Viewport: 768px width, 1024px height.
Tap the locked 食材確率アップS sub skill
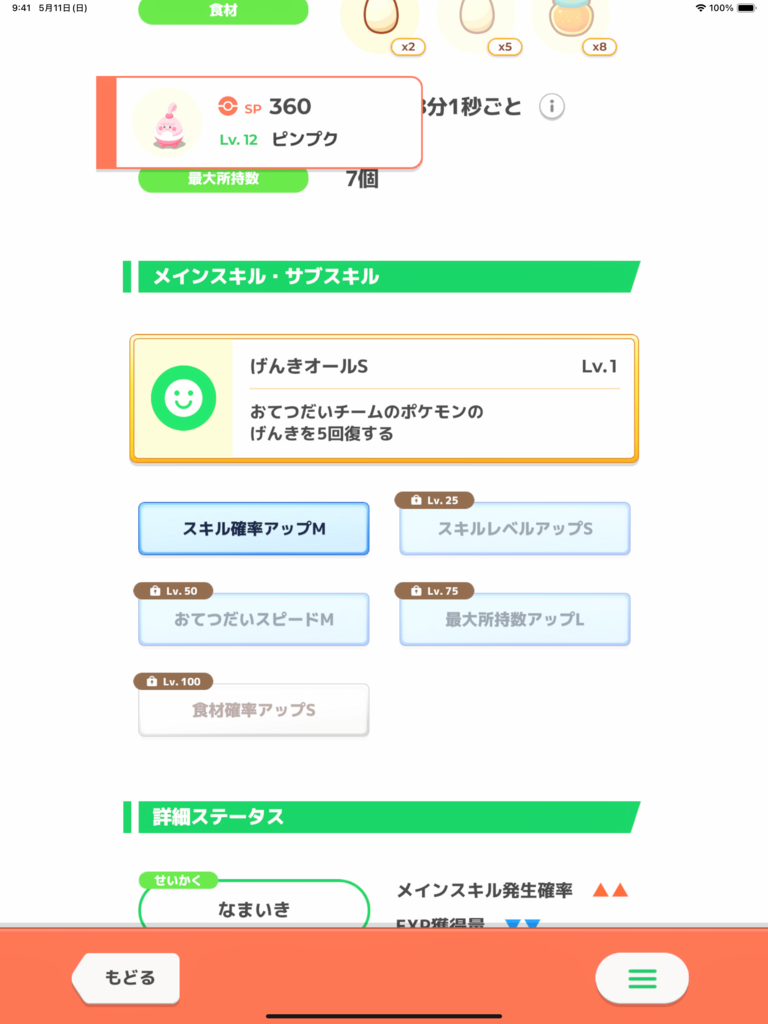click(x=254, y=710)
